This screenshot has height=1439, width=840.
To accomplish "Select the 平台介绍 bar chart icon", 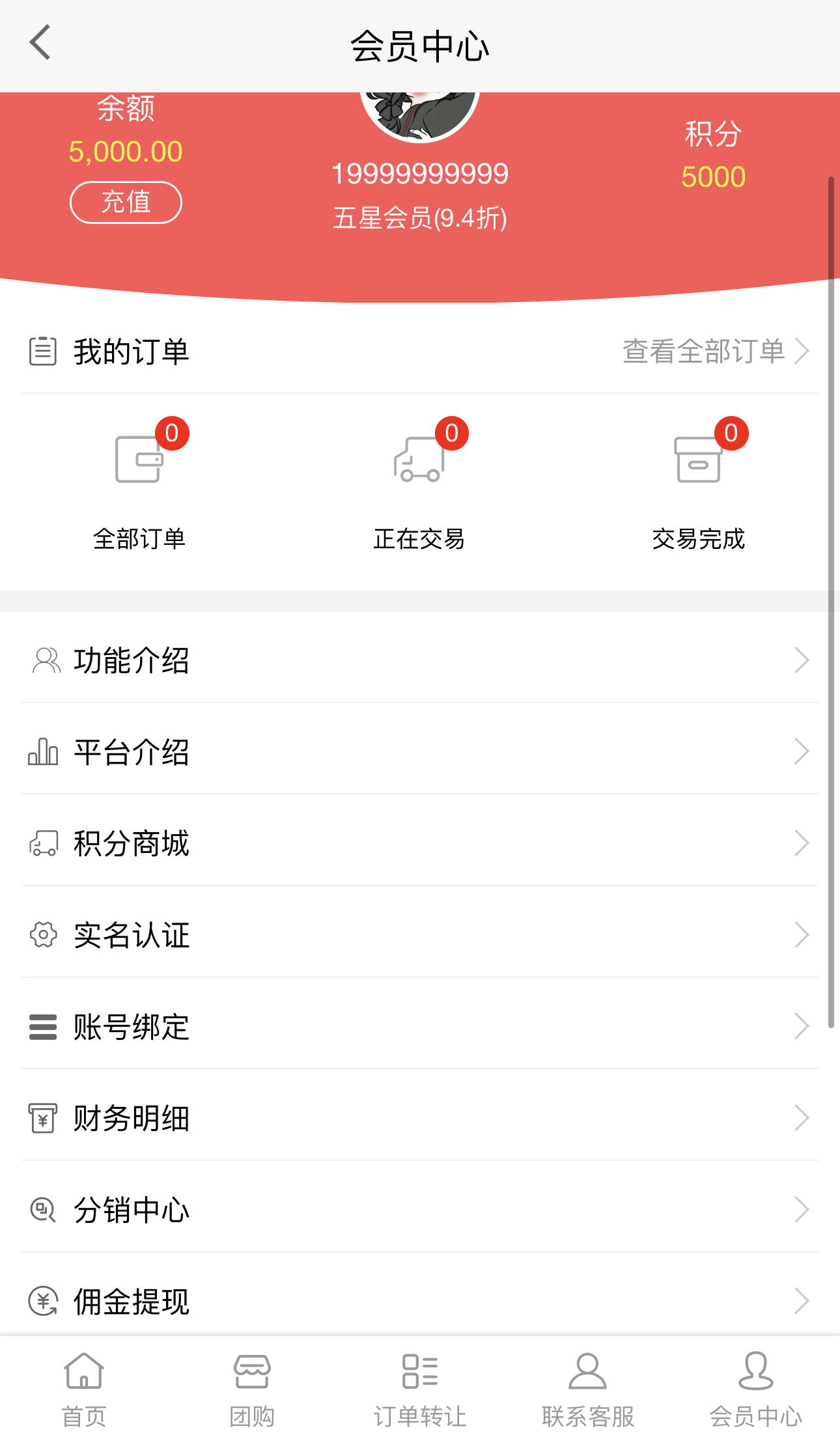I will tap(42, 752).
